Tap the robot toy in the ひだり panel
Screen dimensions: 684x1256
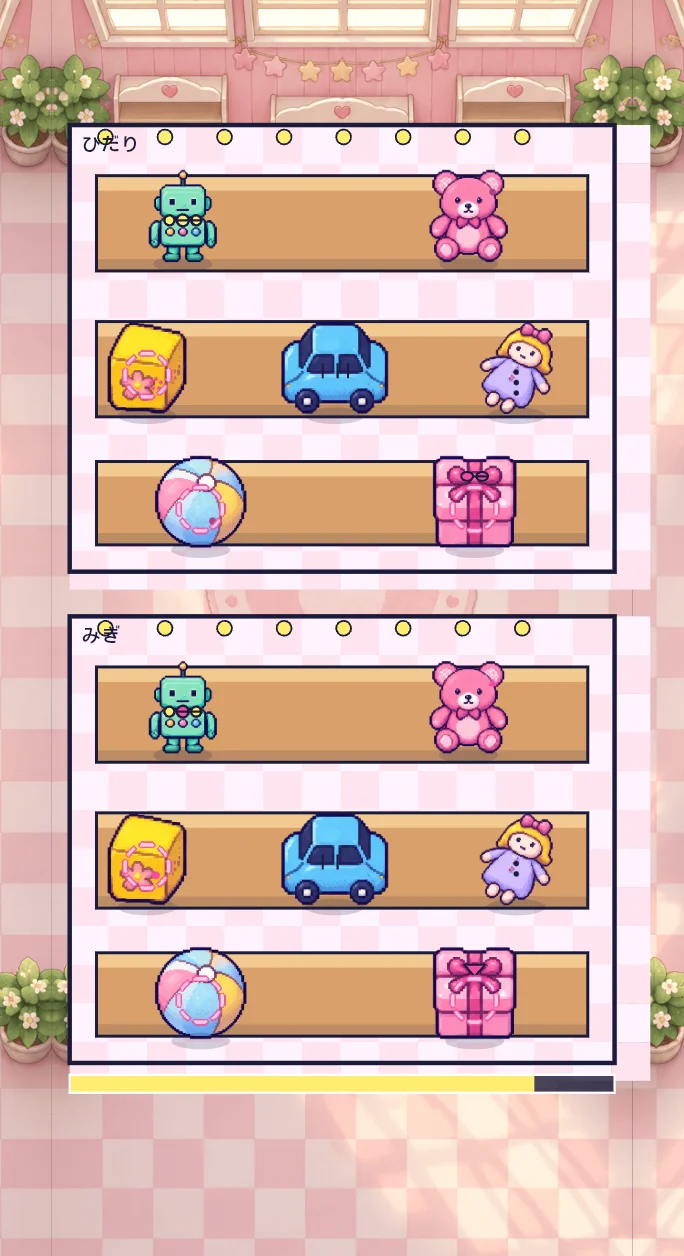click(x=183, y=217)
